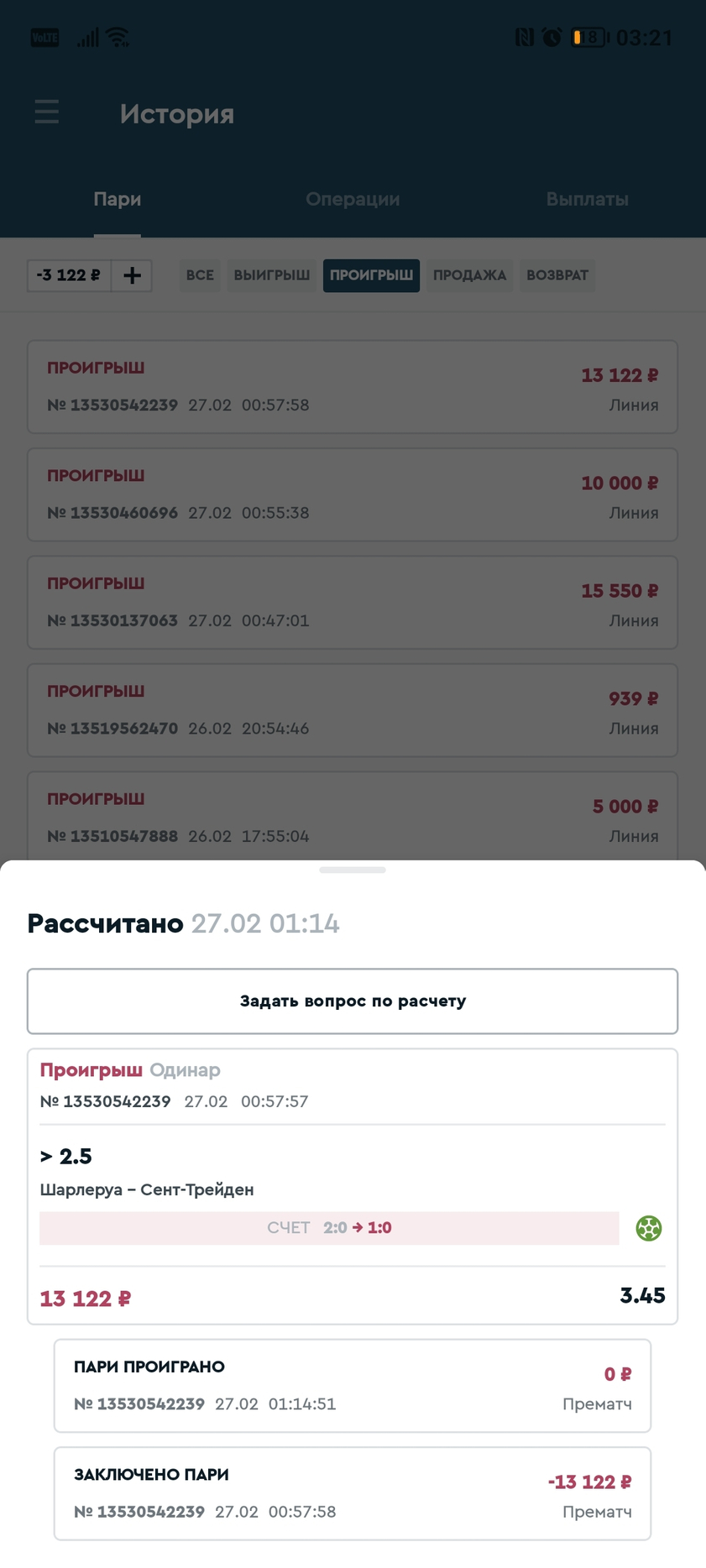Open the ПАРИ ПРОИГРАНО operation card
The image size is (706, 1568).
tap(353, 1385)
